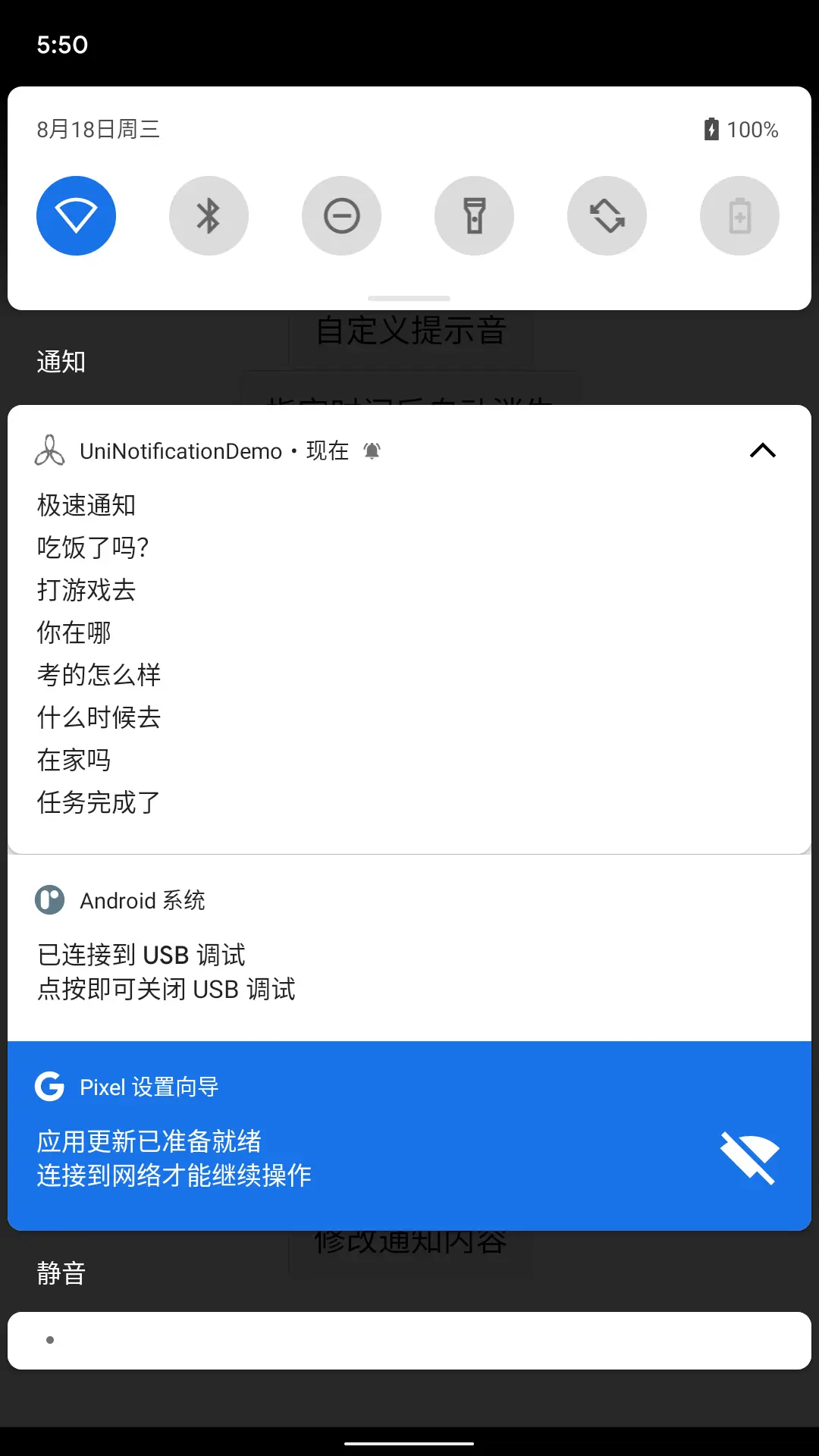Toggle the battery saver tile
Screen dimensions: 819x1456
pos(739,216)
